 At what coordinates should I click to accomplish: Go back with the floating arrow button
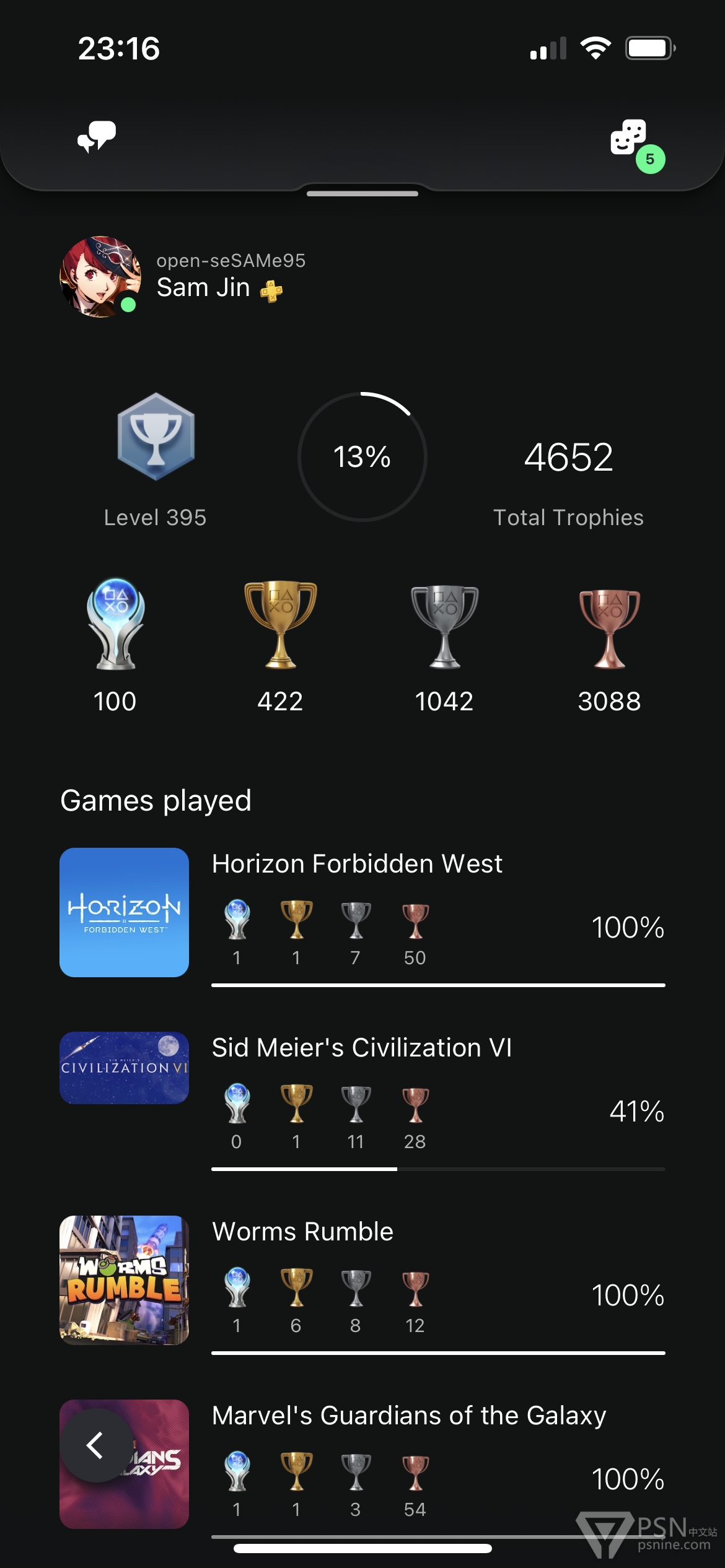(96, 1445)
